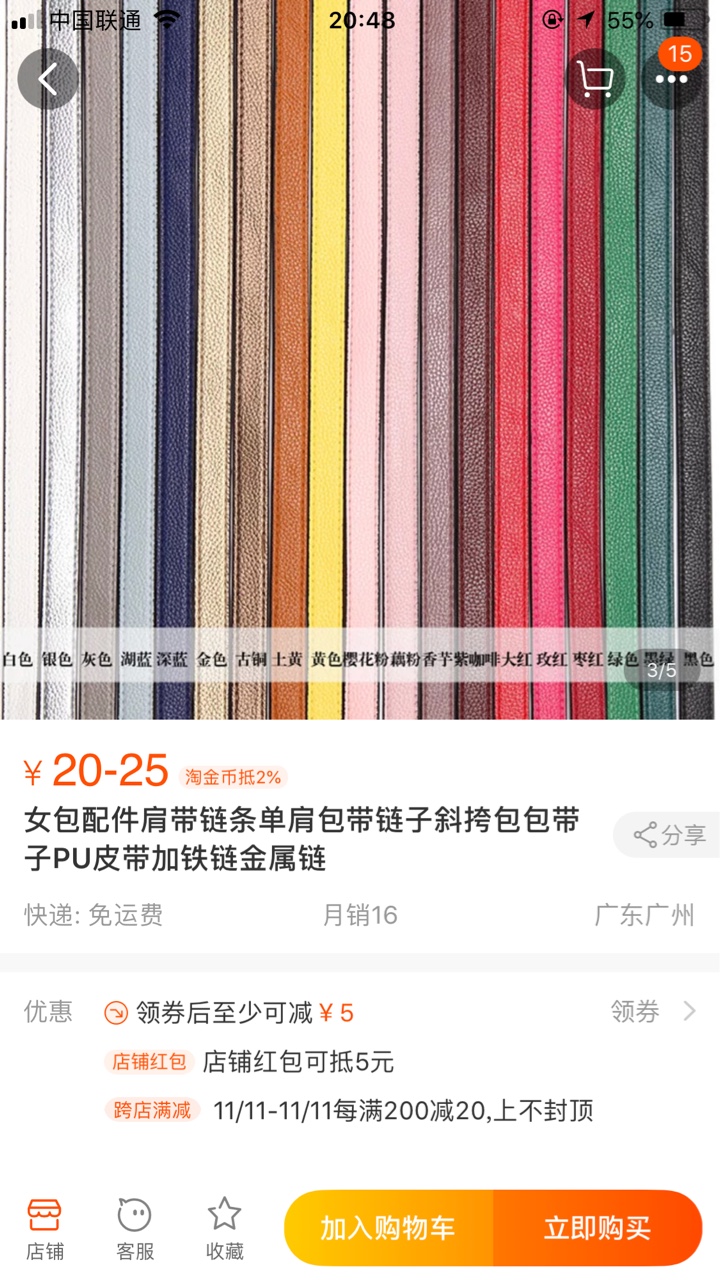
Task: Share this product via 分享
Action: click(x=668, y=835)
